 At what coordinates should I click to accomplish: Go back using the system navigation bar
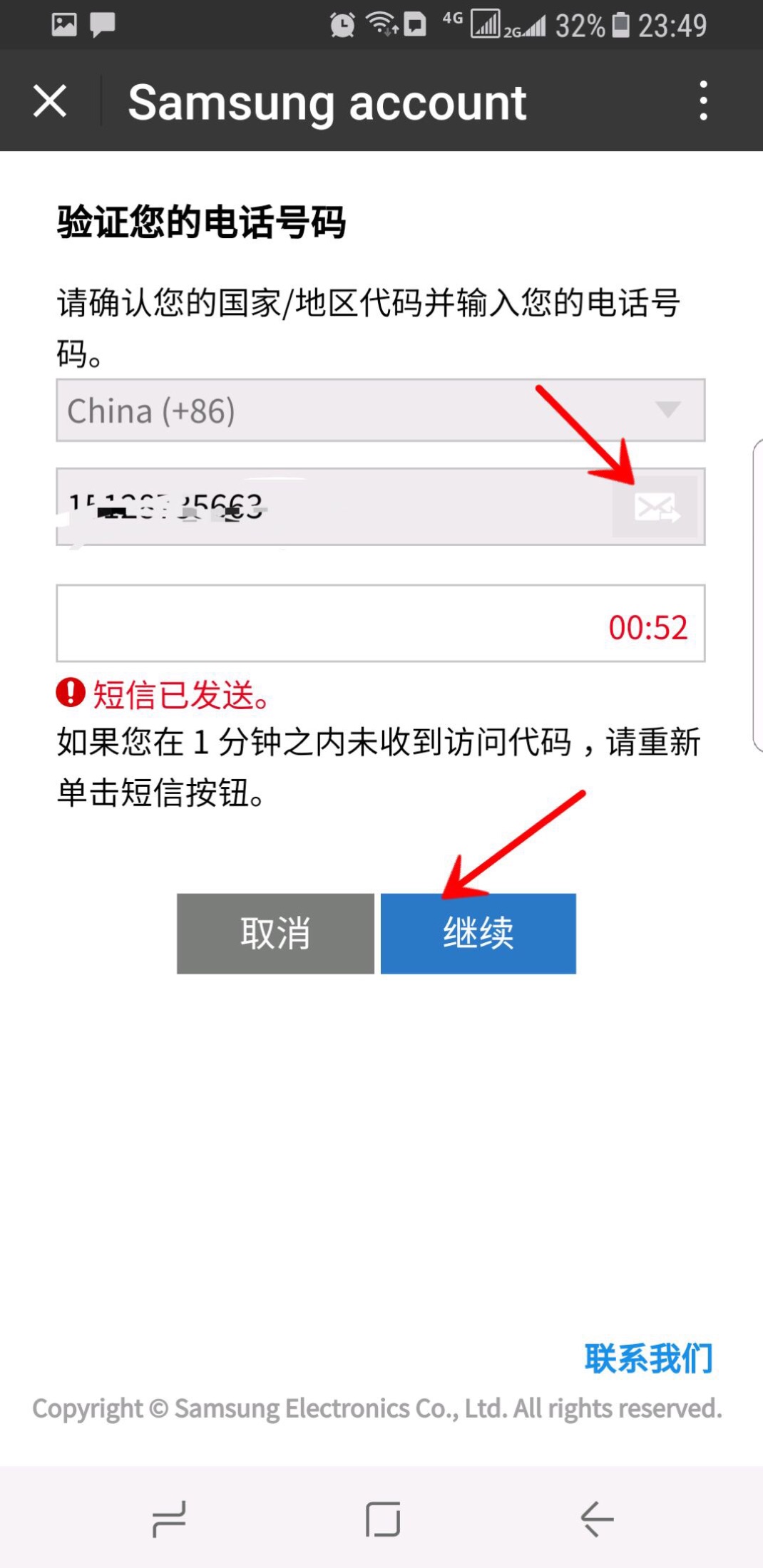click(597, 1519)
